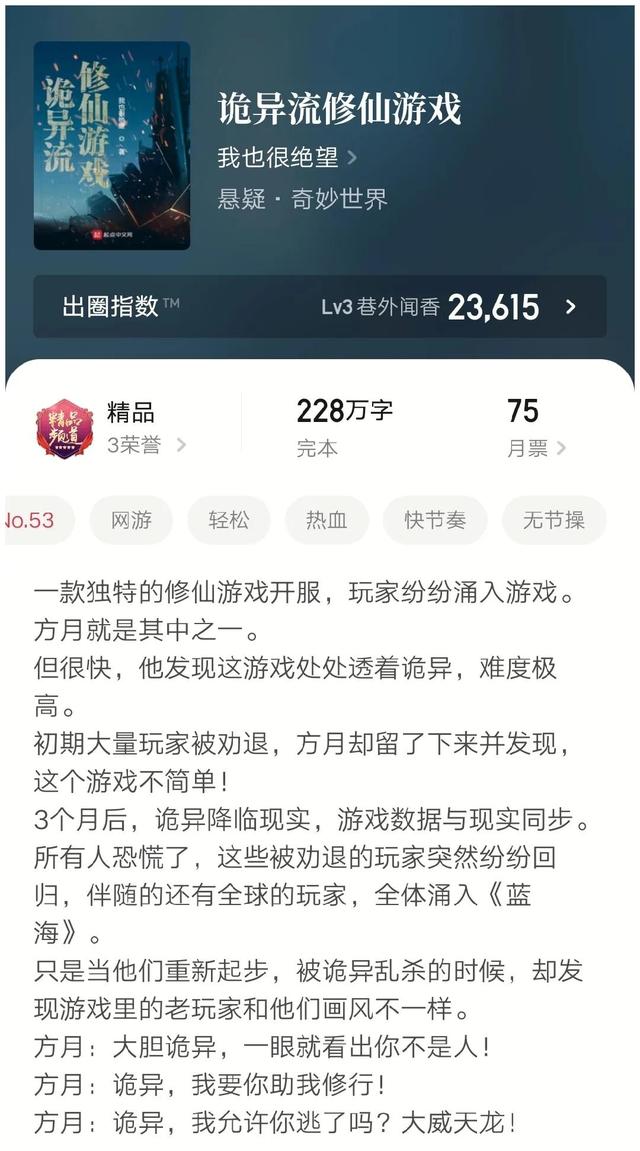Screen dimensions: 640x1151
Task: Open author 我也很绝望's page
Action: pyautogui.click(x=287, y=157)
